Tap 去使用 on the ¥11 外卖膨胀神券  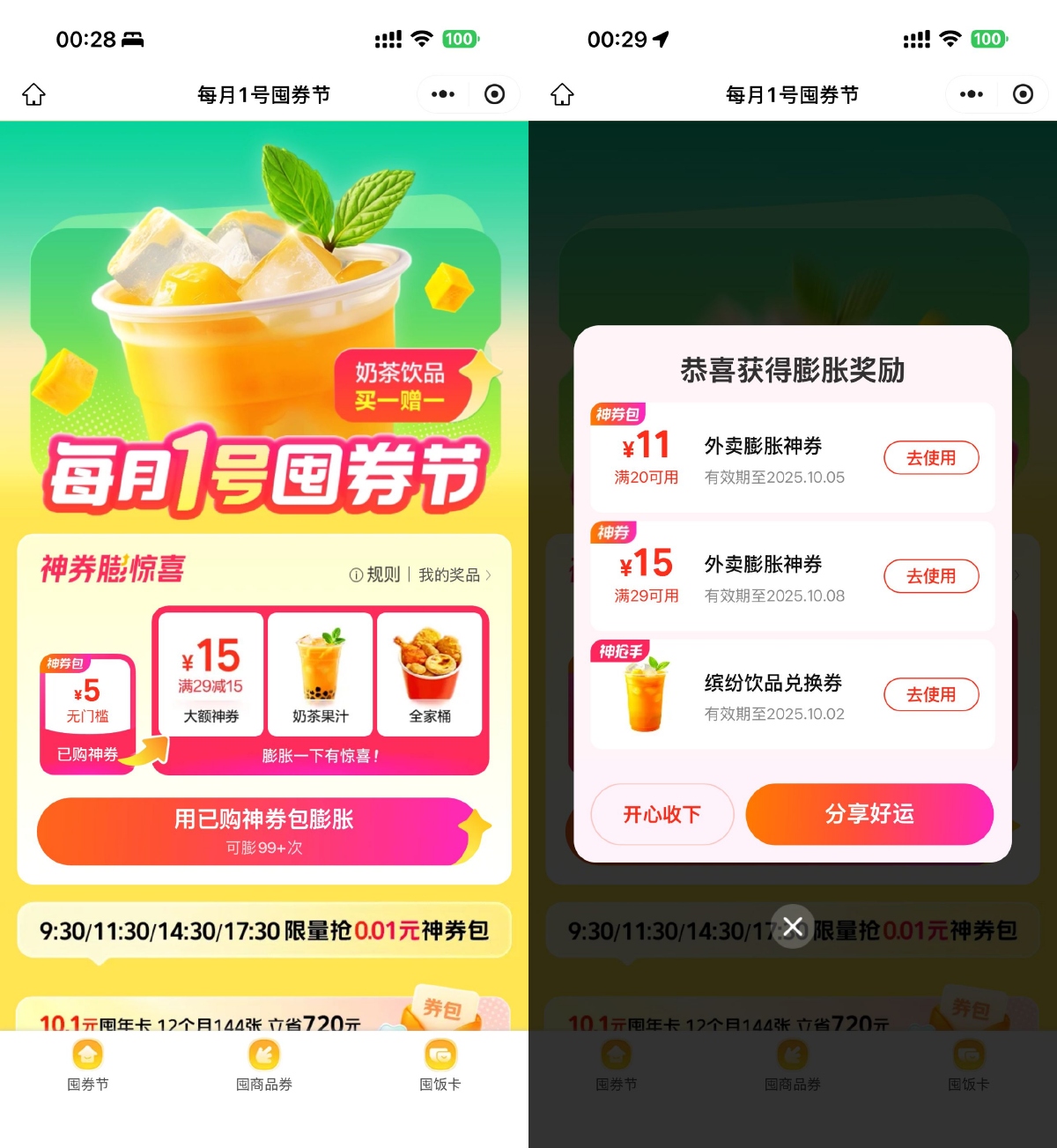pyautogui.click(x=931, y=458)
